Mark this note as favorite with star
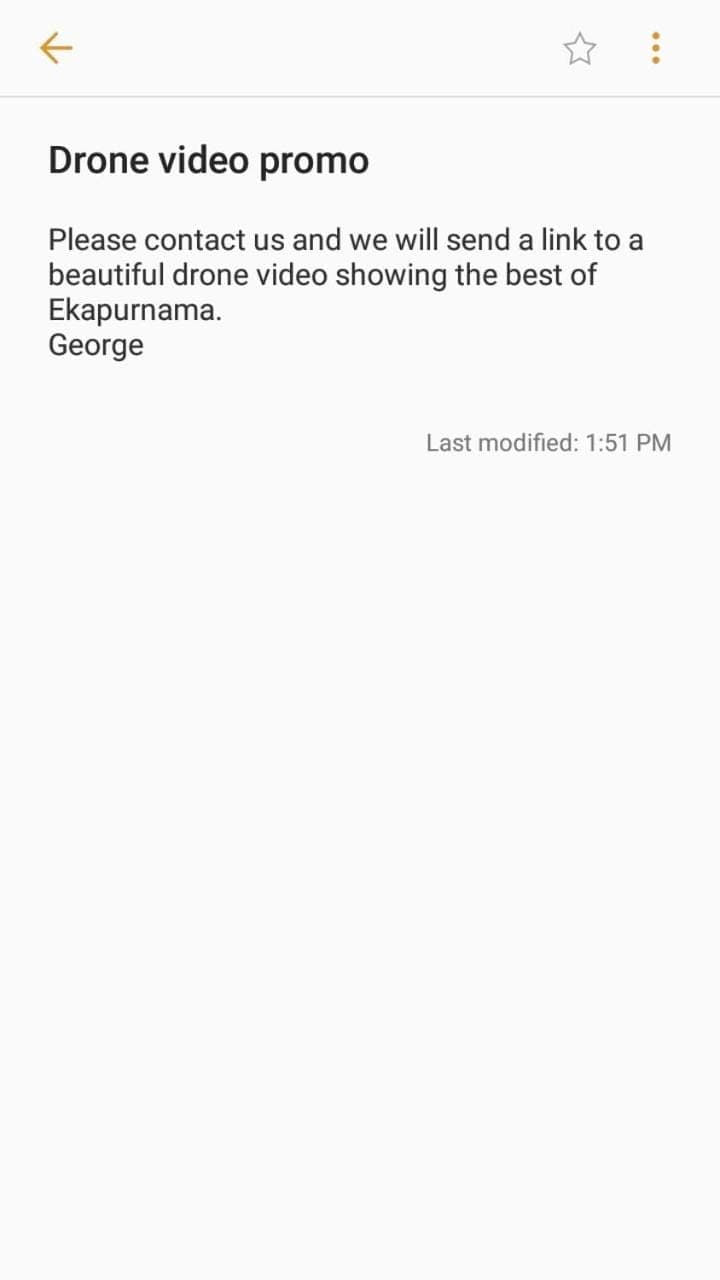720x1280 pixels. point(579,48)
